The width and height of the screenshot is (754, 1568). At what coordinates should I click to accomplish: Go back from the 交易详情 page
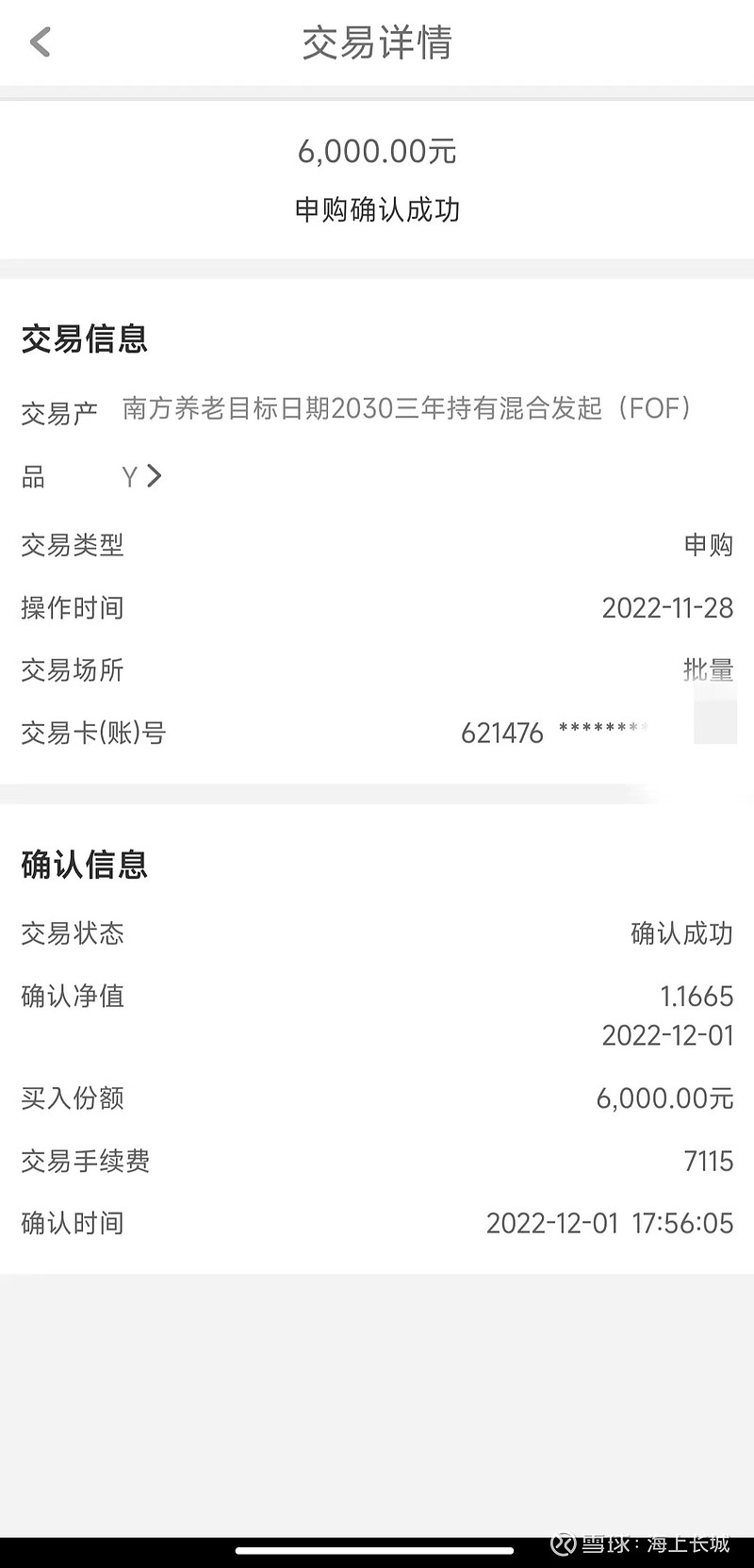point(40,42)
